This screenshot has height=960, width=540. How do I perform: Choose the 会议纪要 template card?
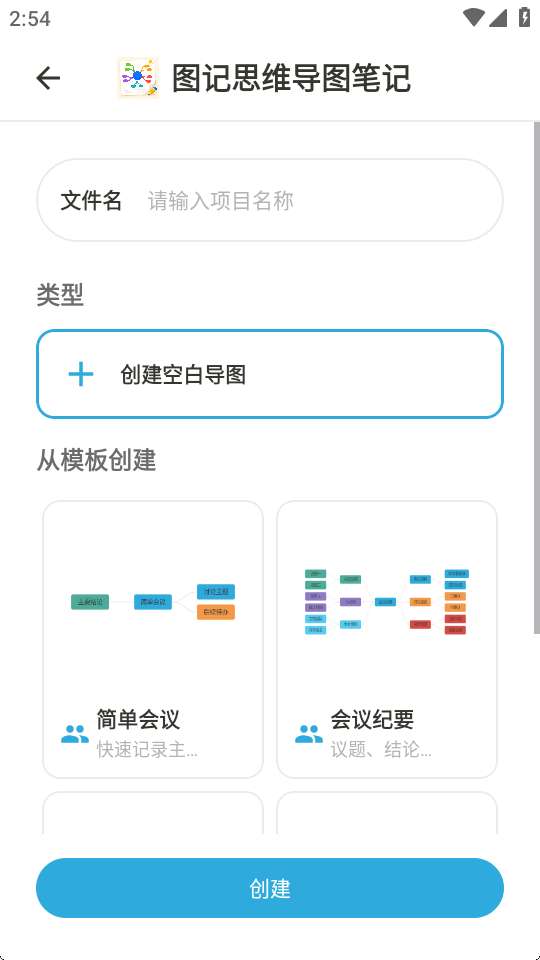click(x=387, y=639)
